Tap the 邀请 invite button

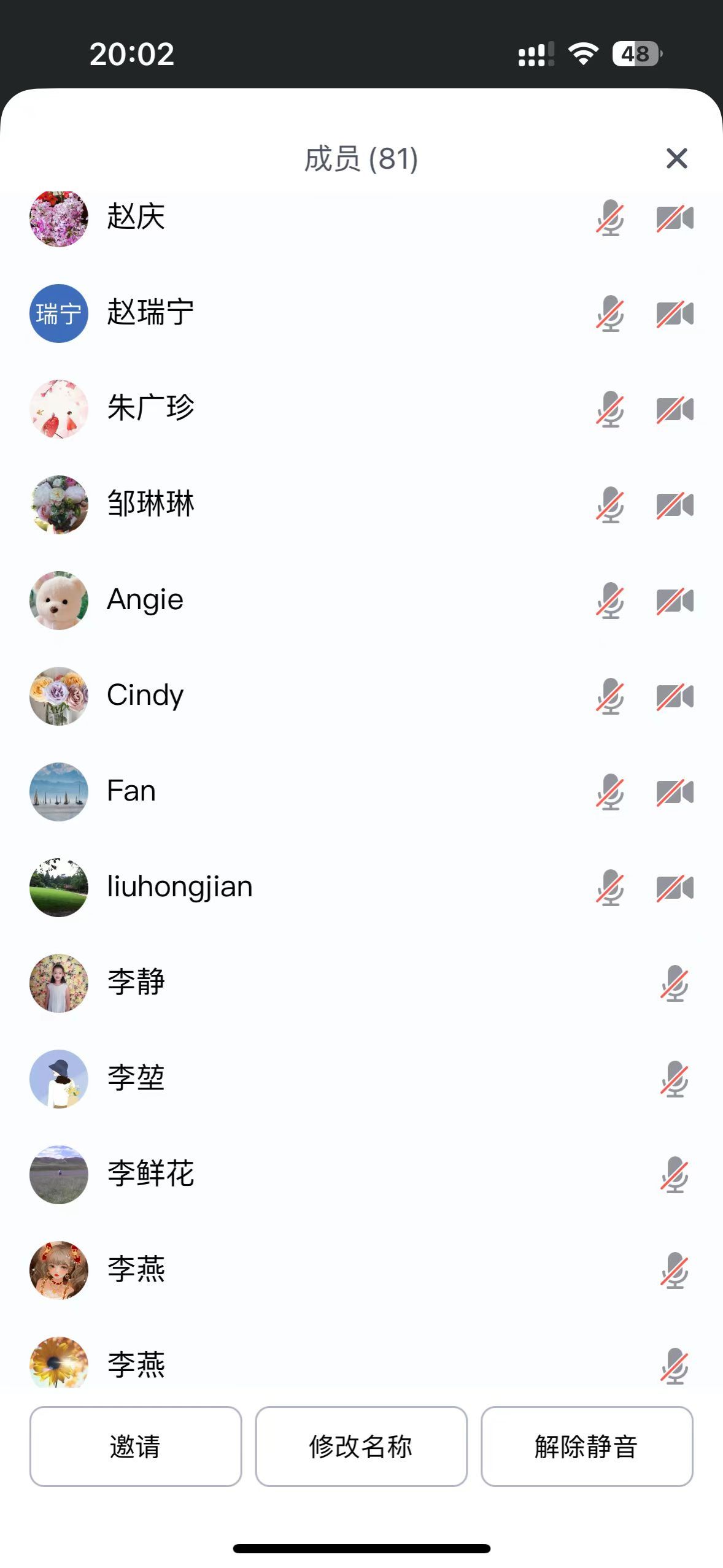136,1446
